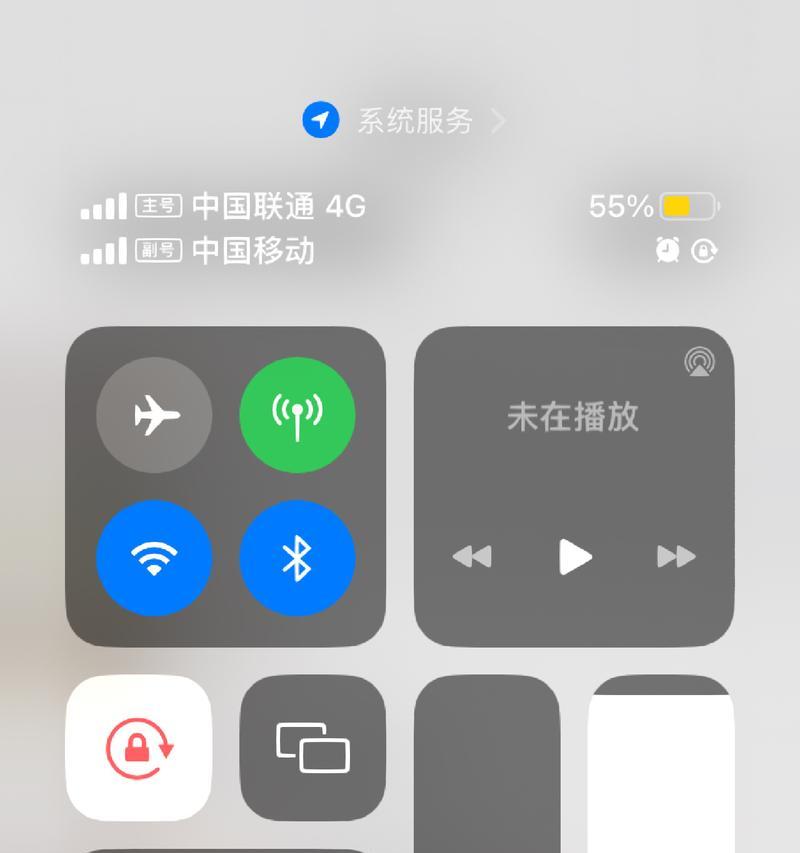Skip to the next track

point(676,556)
